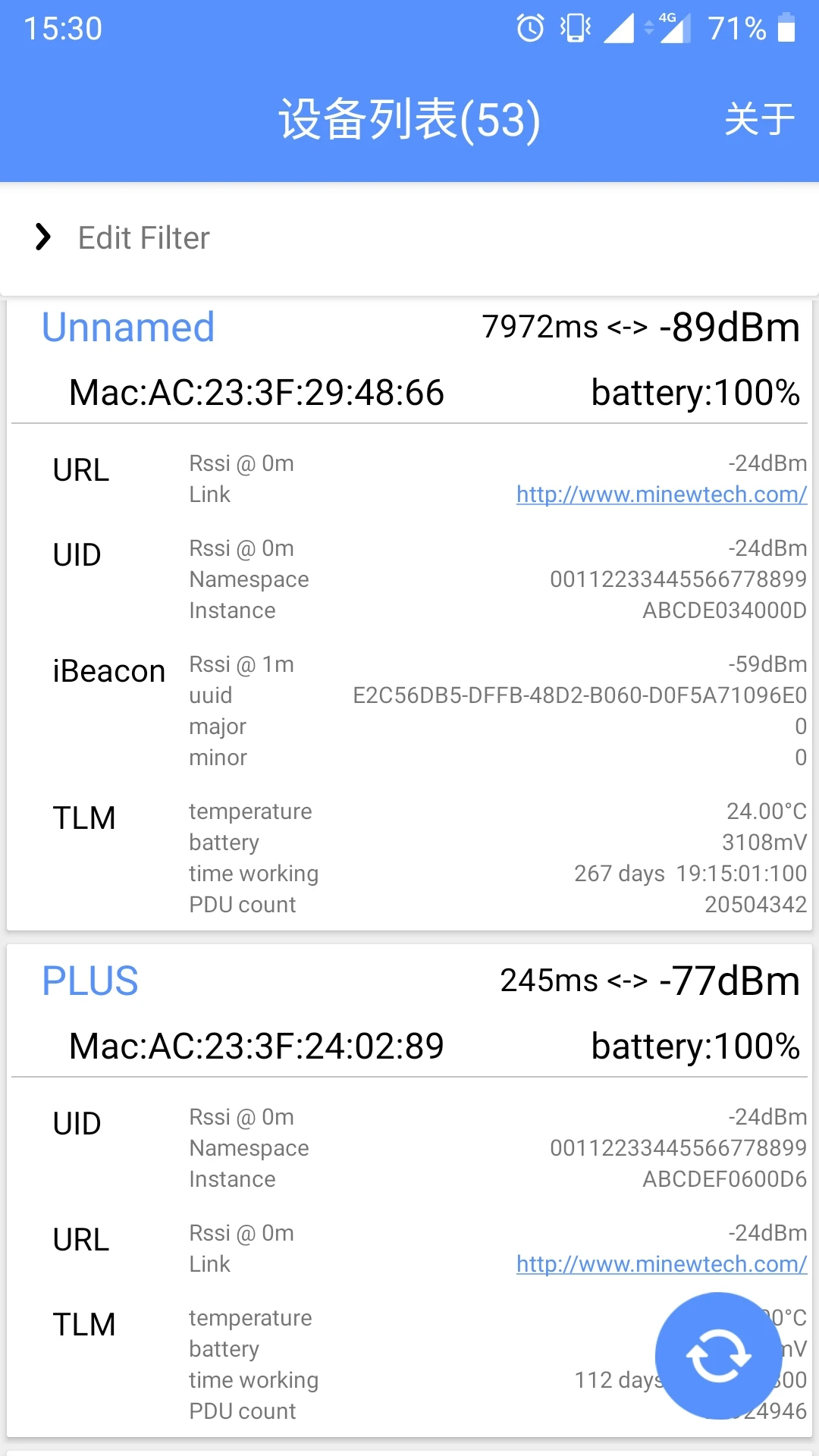Select Mac address AC:23:3F:24:02:89
The image size is (819, 1456).
tap(256, 1046)
